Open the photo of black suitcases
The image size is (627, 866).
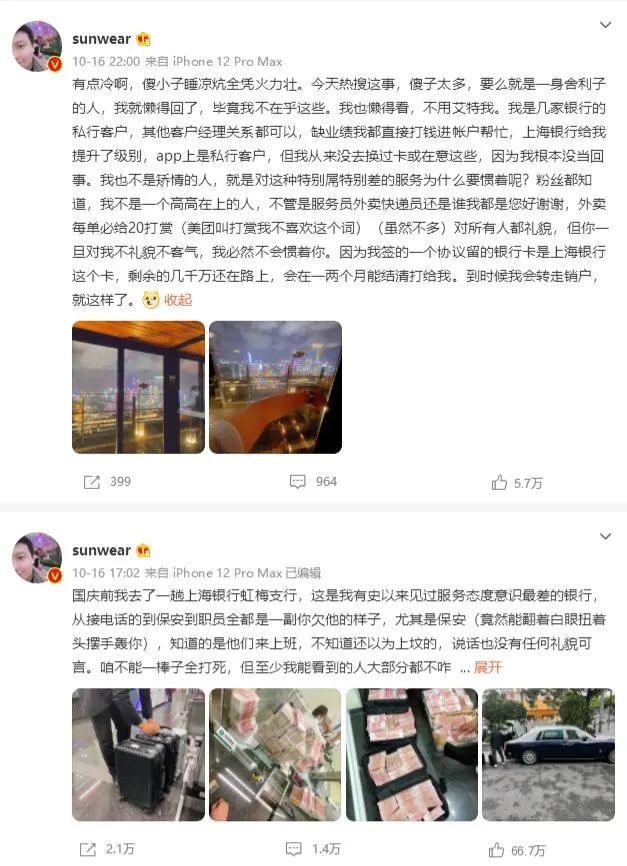pyautogui.click(x=138, y=754)
